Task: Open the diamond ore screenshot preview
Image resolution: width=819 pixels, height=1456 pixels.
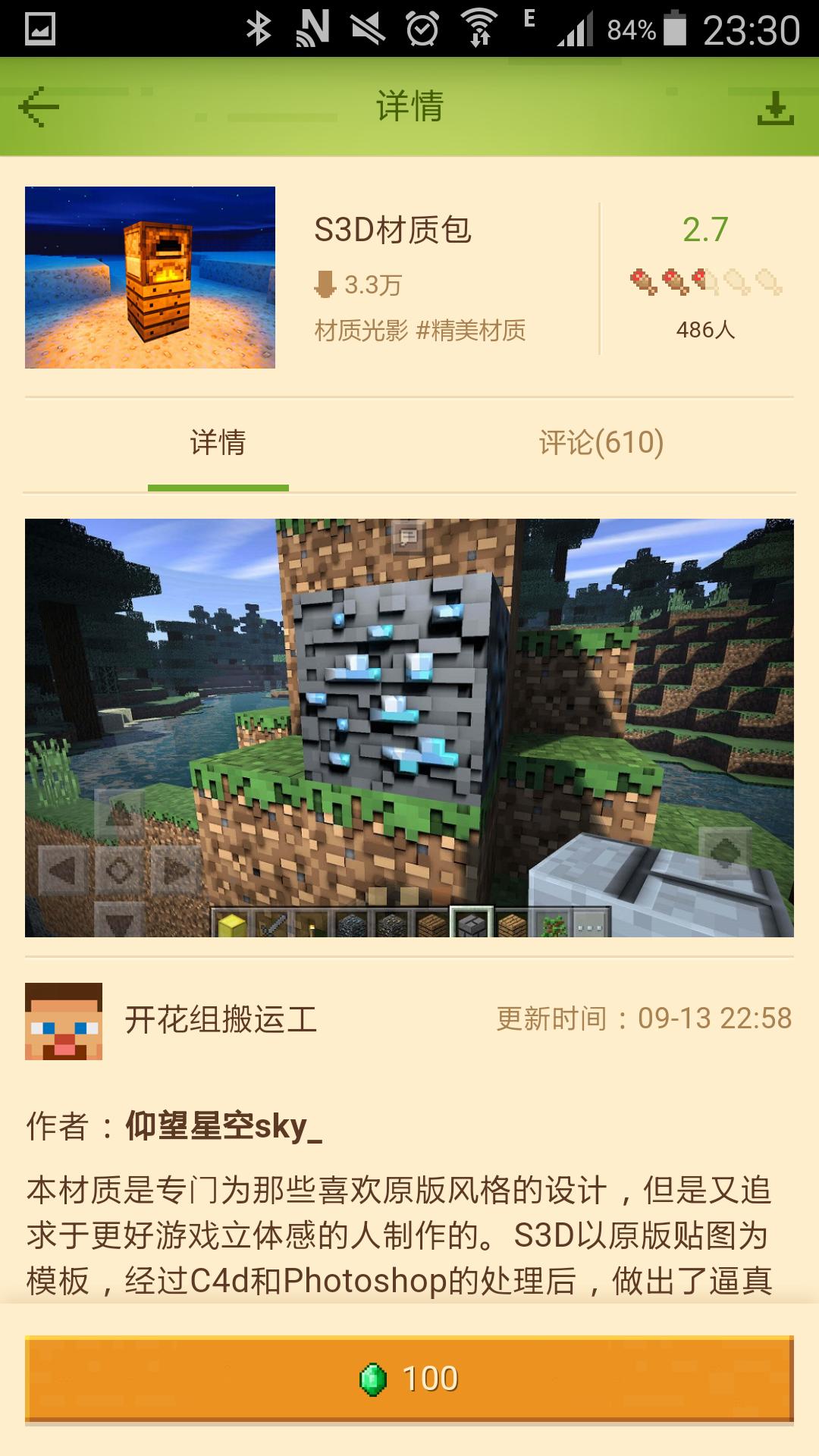Action: [x=409, y=728]
